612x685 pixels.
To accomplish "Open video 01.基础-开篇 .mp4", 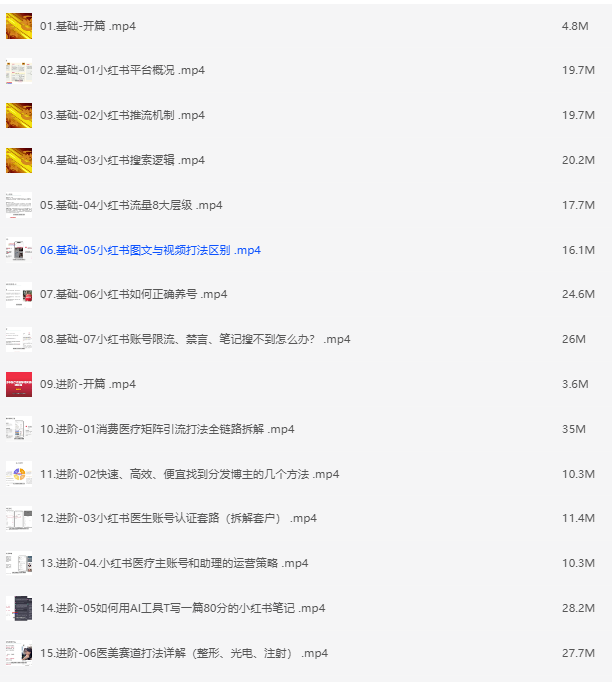I will [x=88, y=26].
